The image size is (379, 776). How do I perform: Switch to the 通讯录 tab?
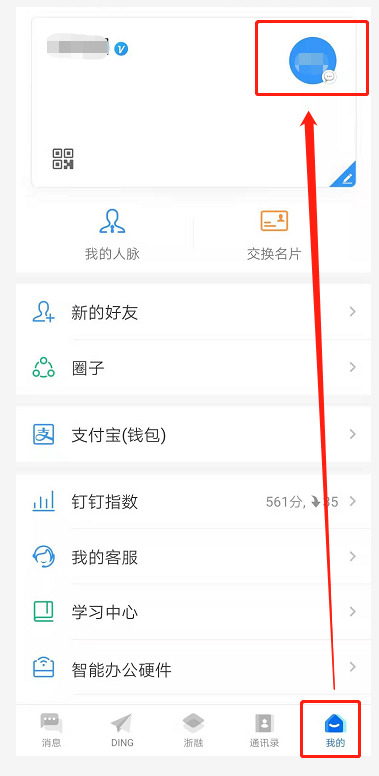(264, 730)
